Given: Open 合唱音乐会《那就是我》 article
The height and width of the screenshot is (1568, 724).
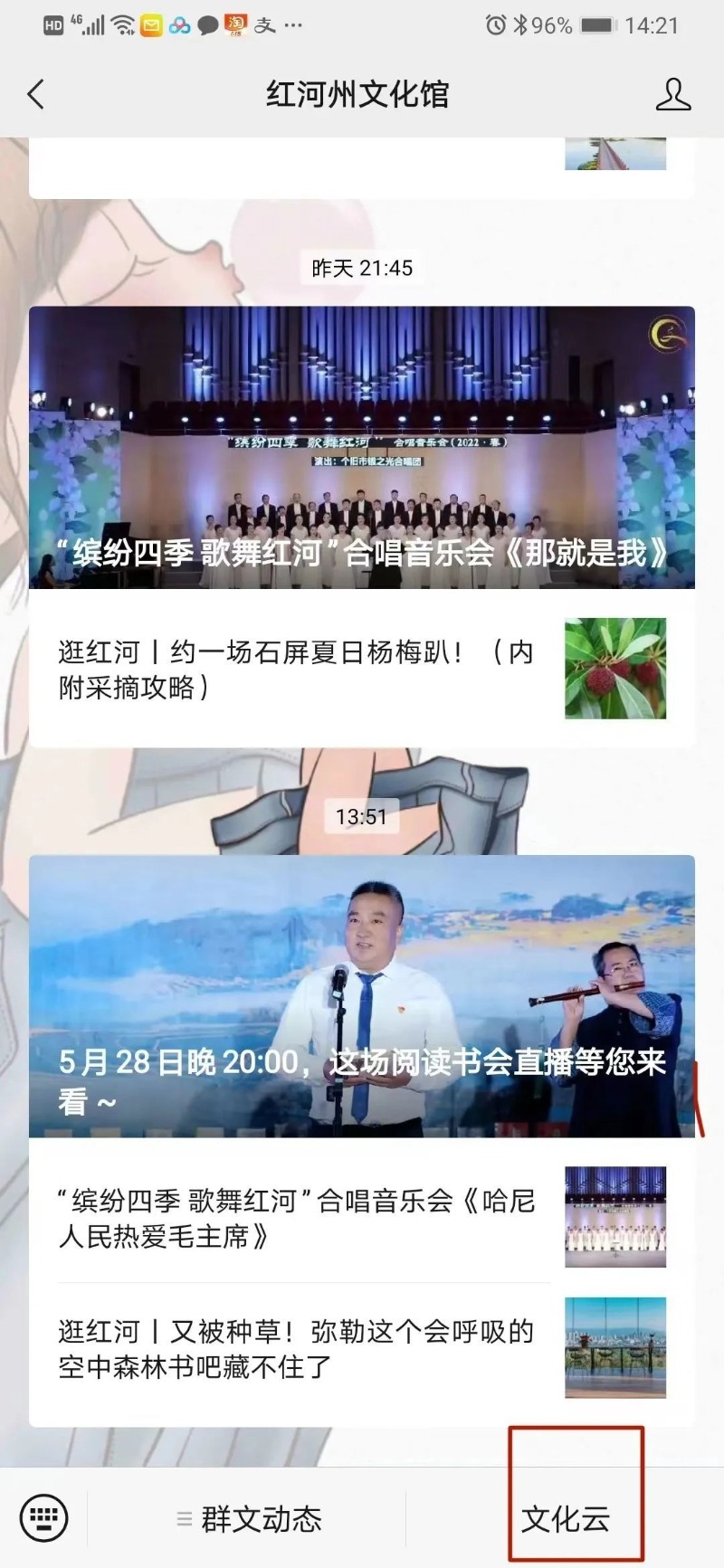Looking at the screenshot, I should pyautogui.click(x=362, y=448).
